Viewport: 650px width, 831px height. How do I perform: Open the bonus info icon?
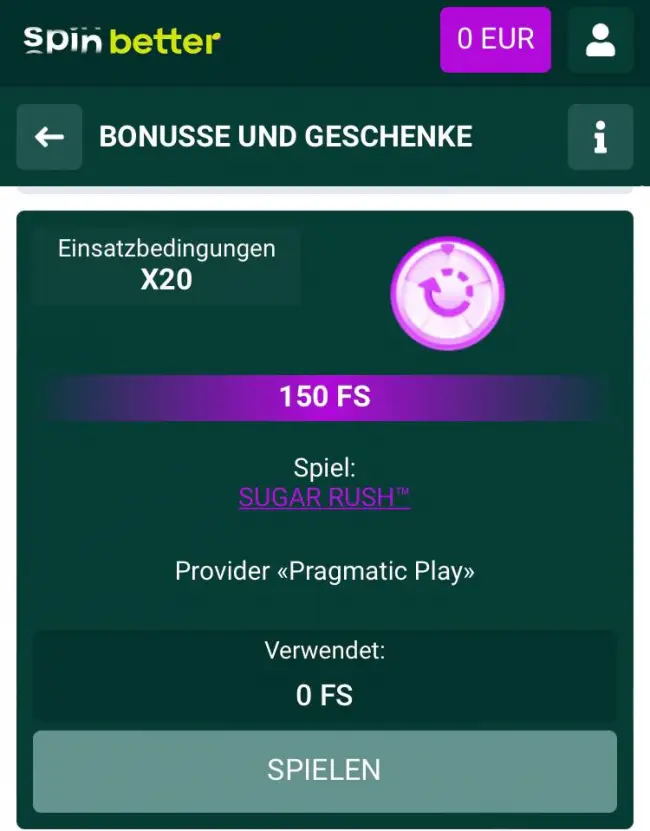coord(600,137)
